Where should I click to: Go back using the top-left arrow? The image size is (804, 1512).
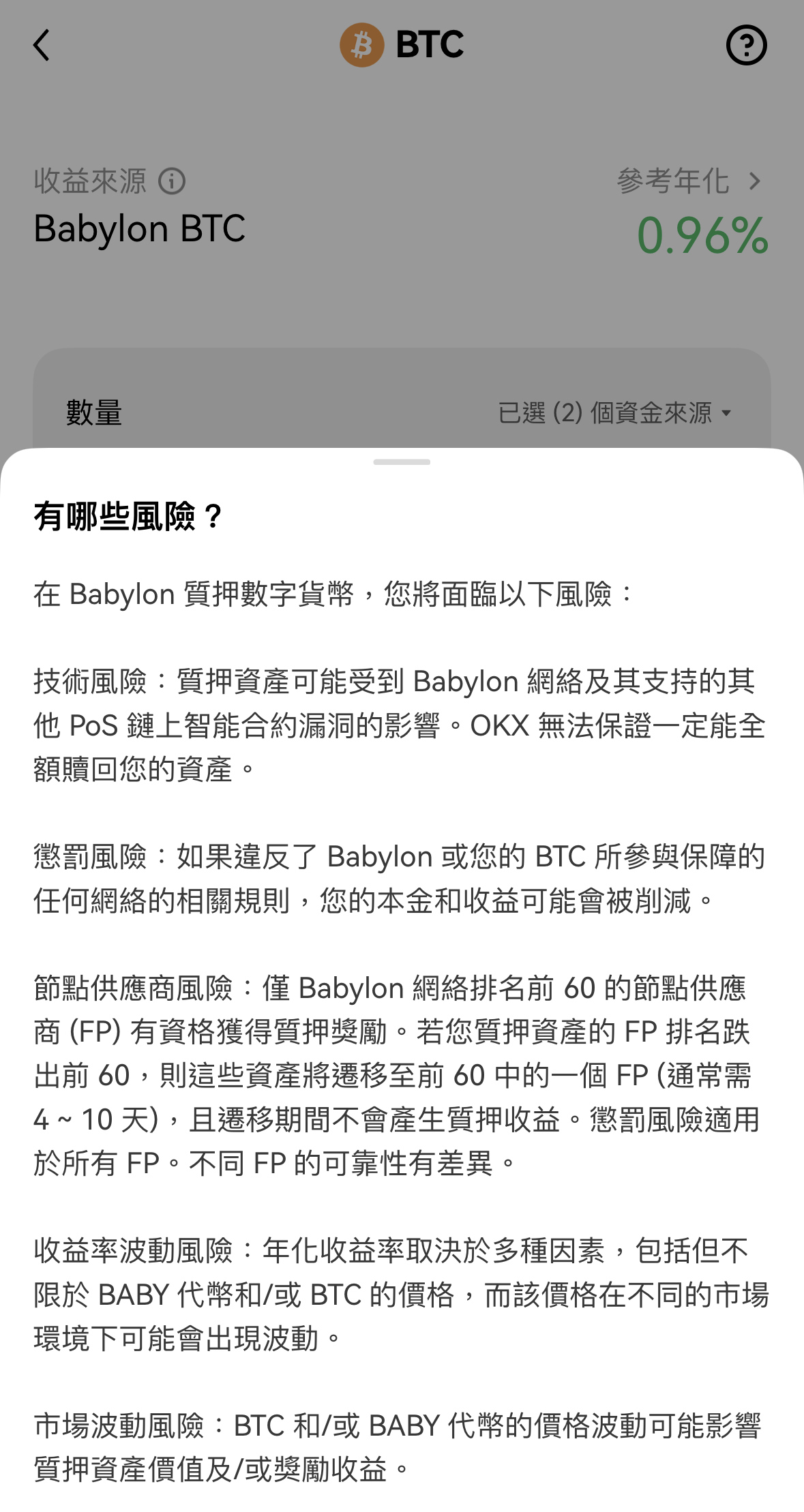pos(42,46)
